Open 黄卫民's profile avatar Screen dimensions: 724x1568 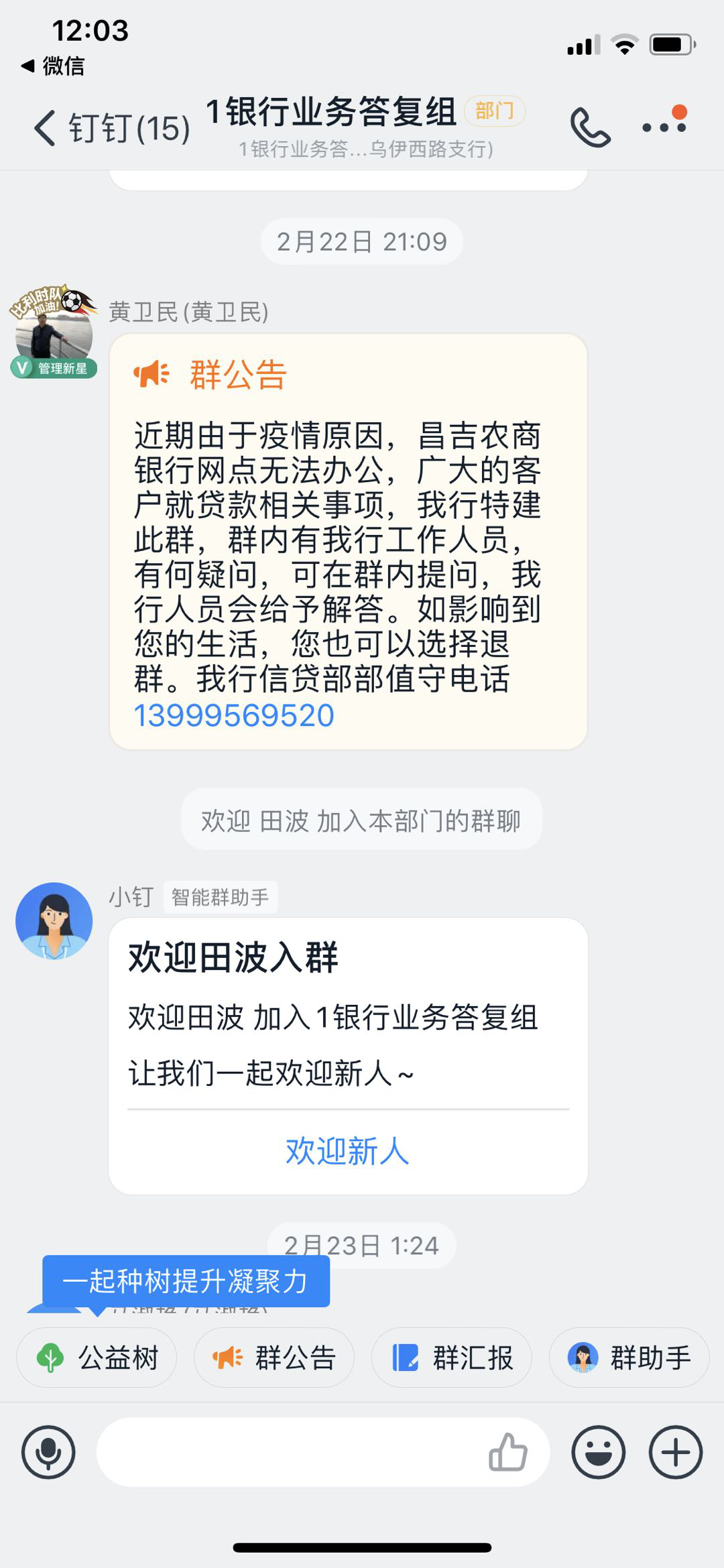pyautogui.click(x=54, y=333)
